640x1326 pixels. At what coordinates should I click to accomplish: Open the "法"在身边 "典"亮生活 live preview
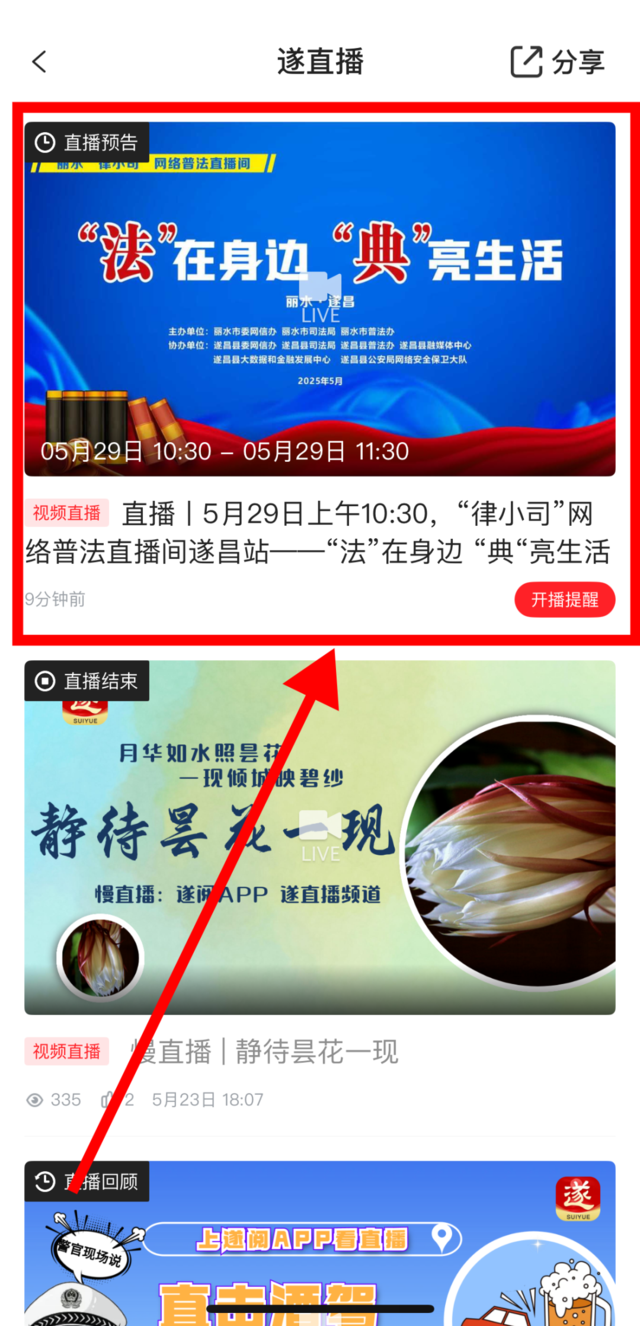click(x=320, y=300)
